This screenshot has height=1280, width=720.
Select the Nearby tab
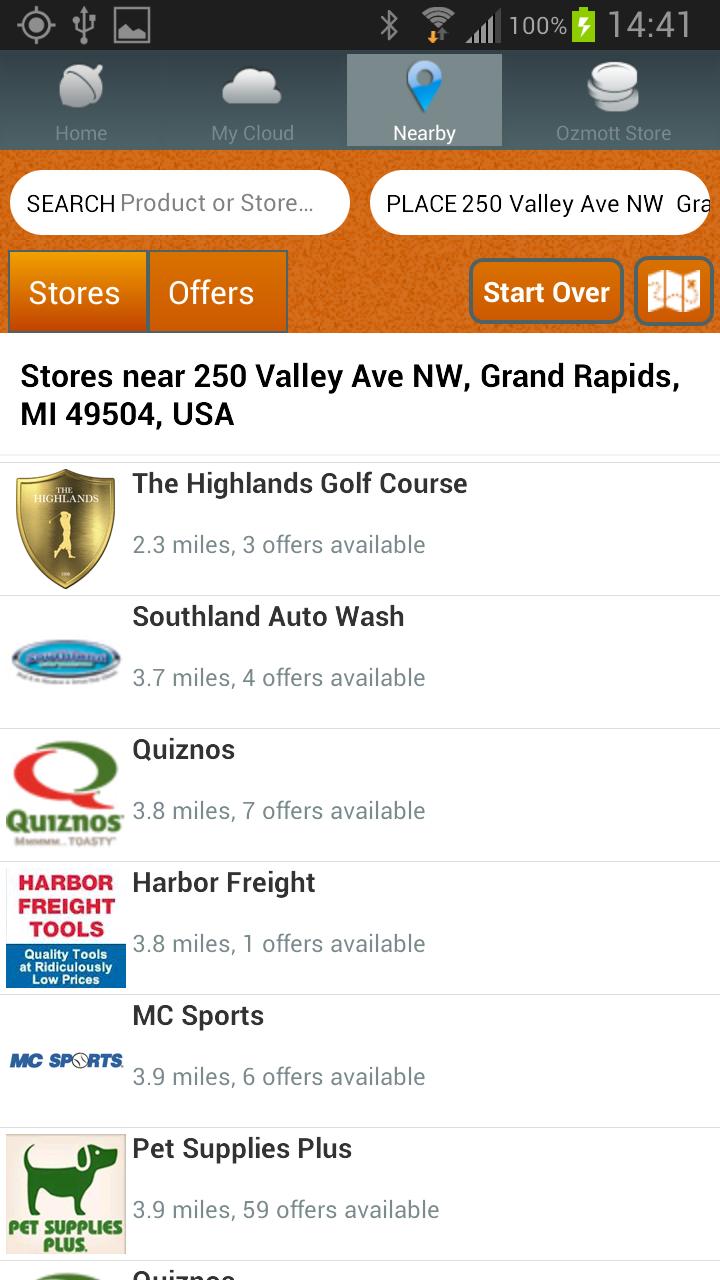point(424,101)
